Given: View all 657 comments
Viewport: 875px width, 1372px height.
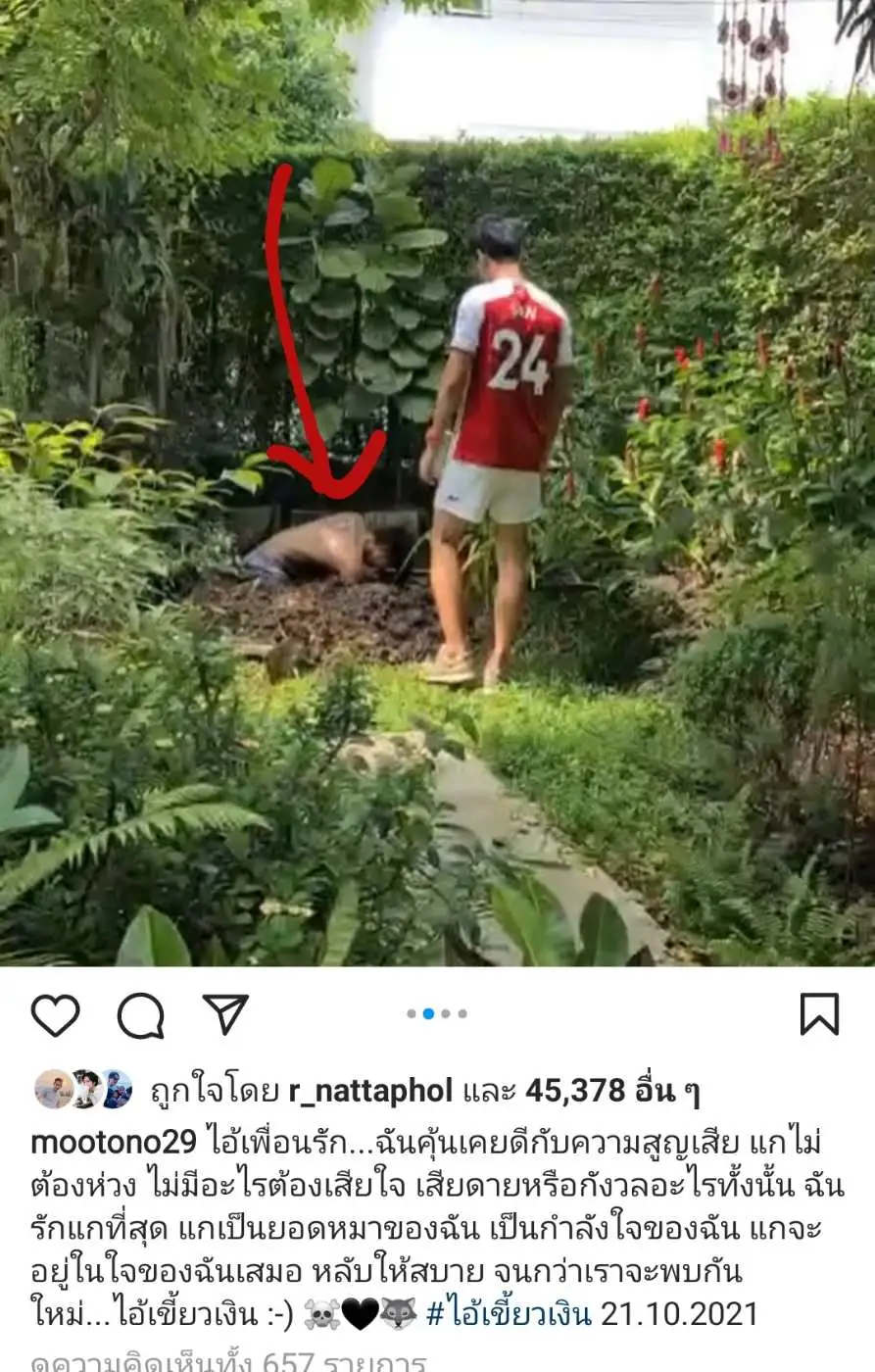Looking at the screenshot, I should point(228,1362).
